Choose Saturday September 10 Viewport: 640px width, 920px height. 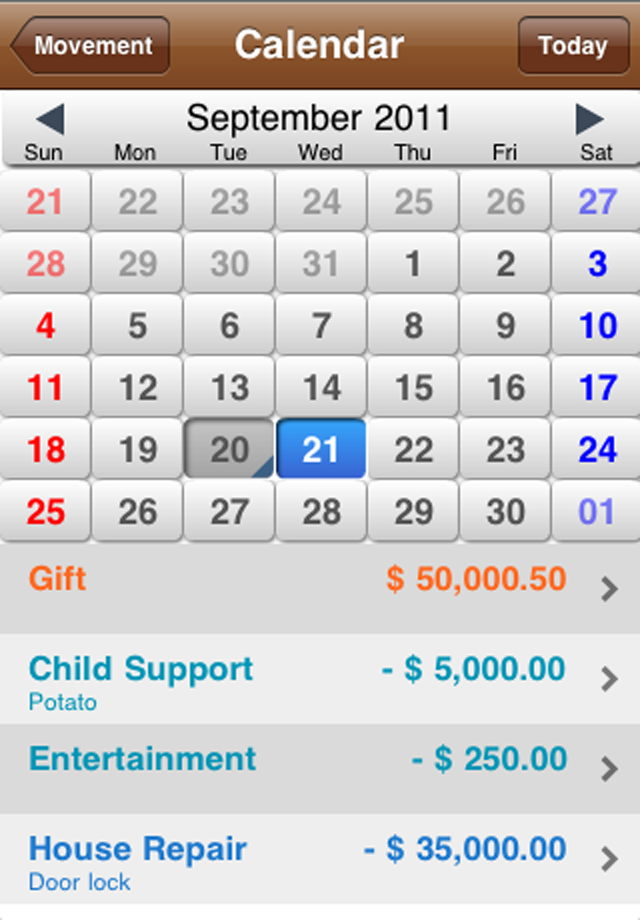pyautogui.click(x=597, y=325)
